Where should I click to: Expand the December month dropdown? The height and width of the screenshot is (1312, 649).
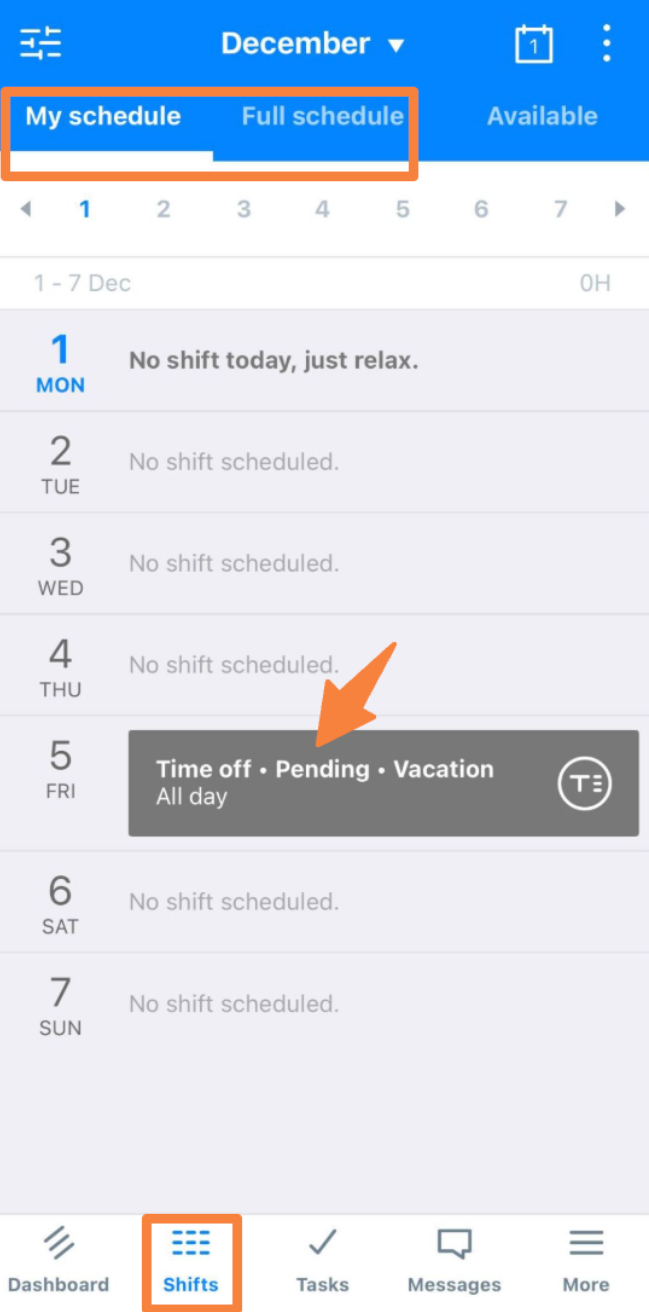point(312,44)
